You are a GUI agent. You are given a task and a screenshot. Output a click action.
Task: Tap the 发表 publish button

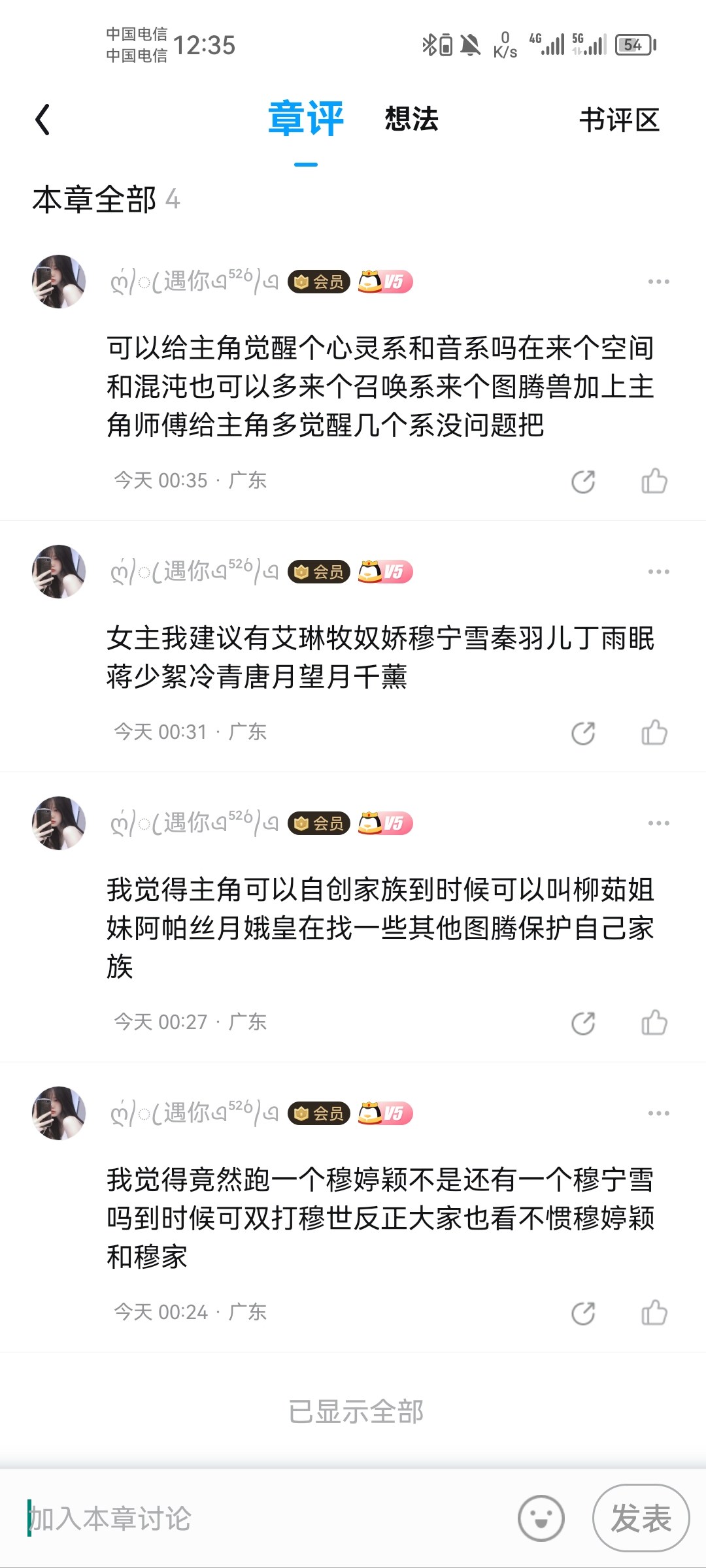coord(641,1518)
